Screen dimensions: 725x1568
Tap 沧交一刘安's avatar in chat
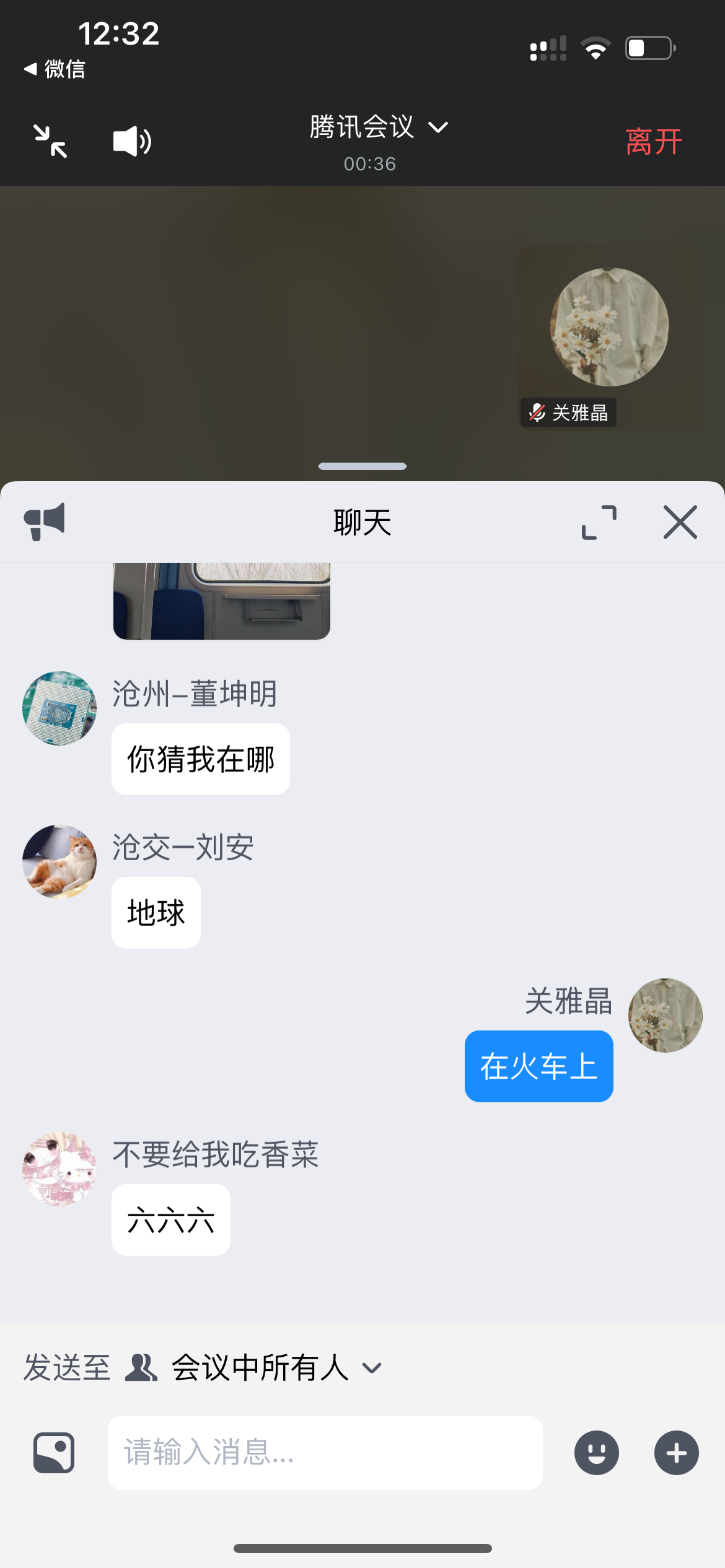59,861
